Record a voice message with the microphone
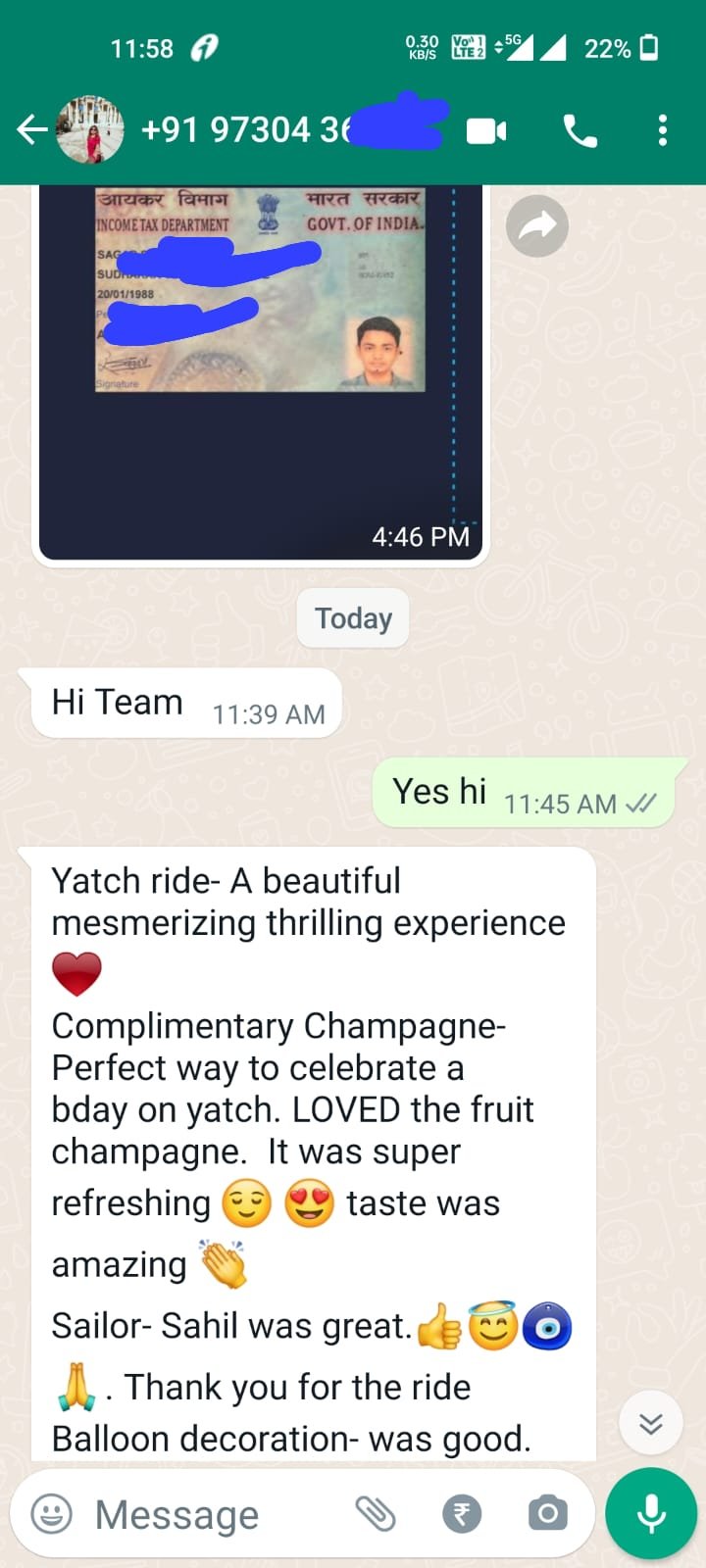The width and height of the screenshot is (706, 1568). pyautogui.click(x=651, y=1514)
